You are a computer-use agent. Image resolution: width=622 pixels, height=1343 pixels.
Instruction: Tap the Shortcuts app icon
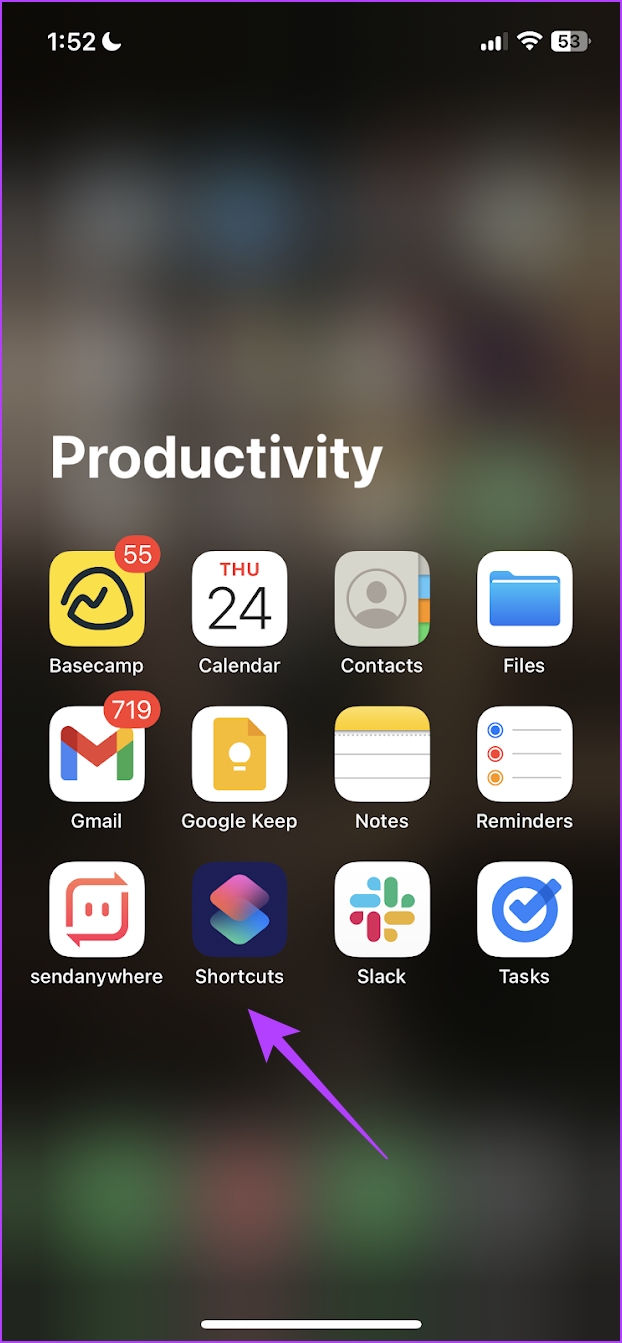(239, 909)
